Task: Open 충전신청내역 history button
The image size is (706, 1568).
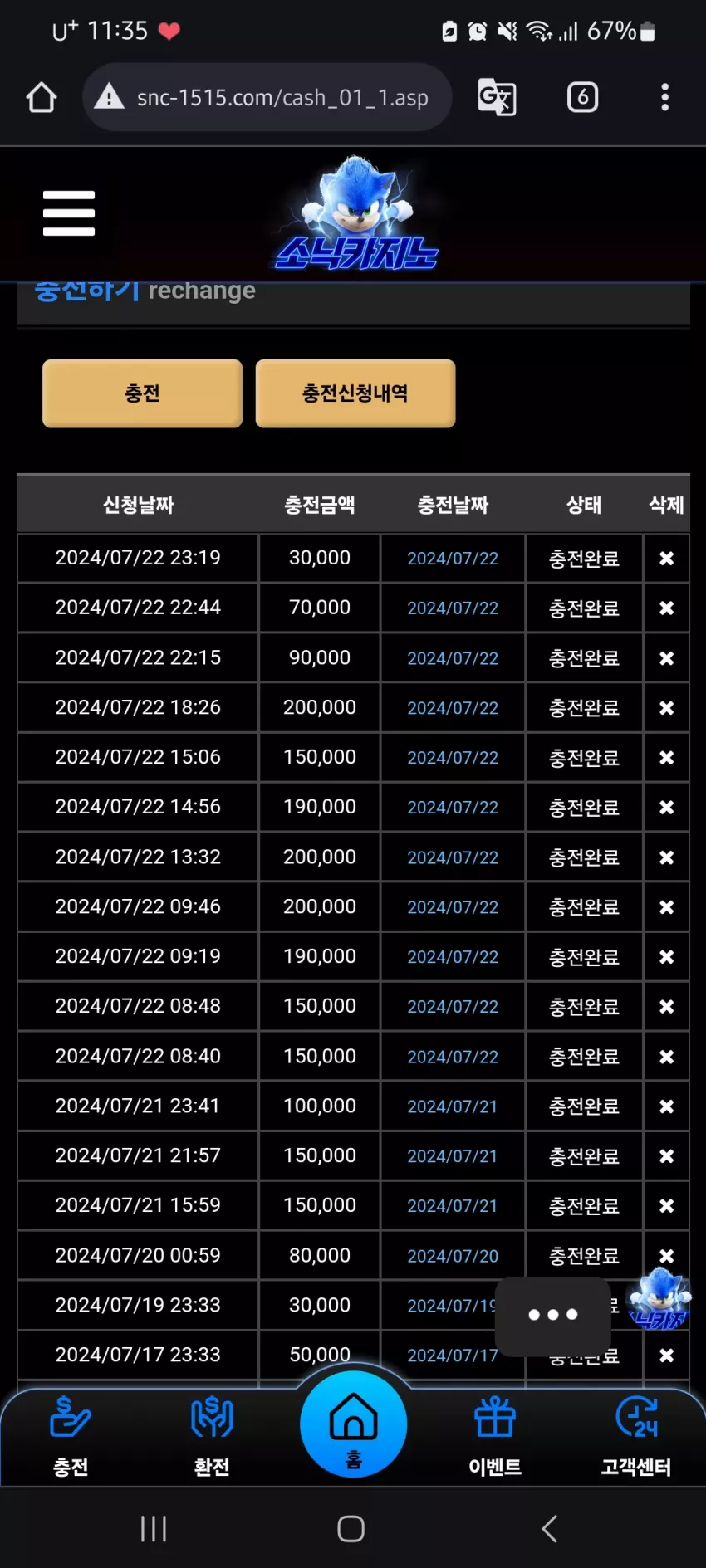Action: coord(355,393)
